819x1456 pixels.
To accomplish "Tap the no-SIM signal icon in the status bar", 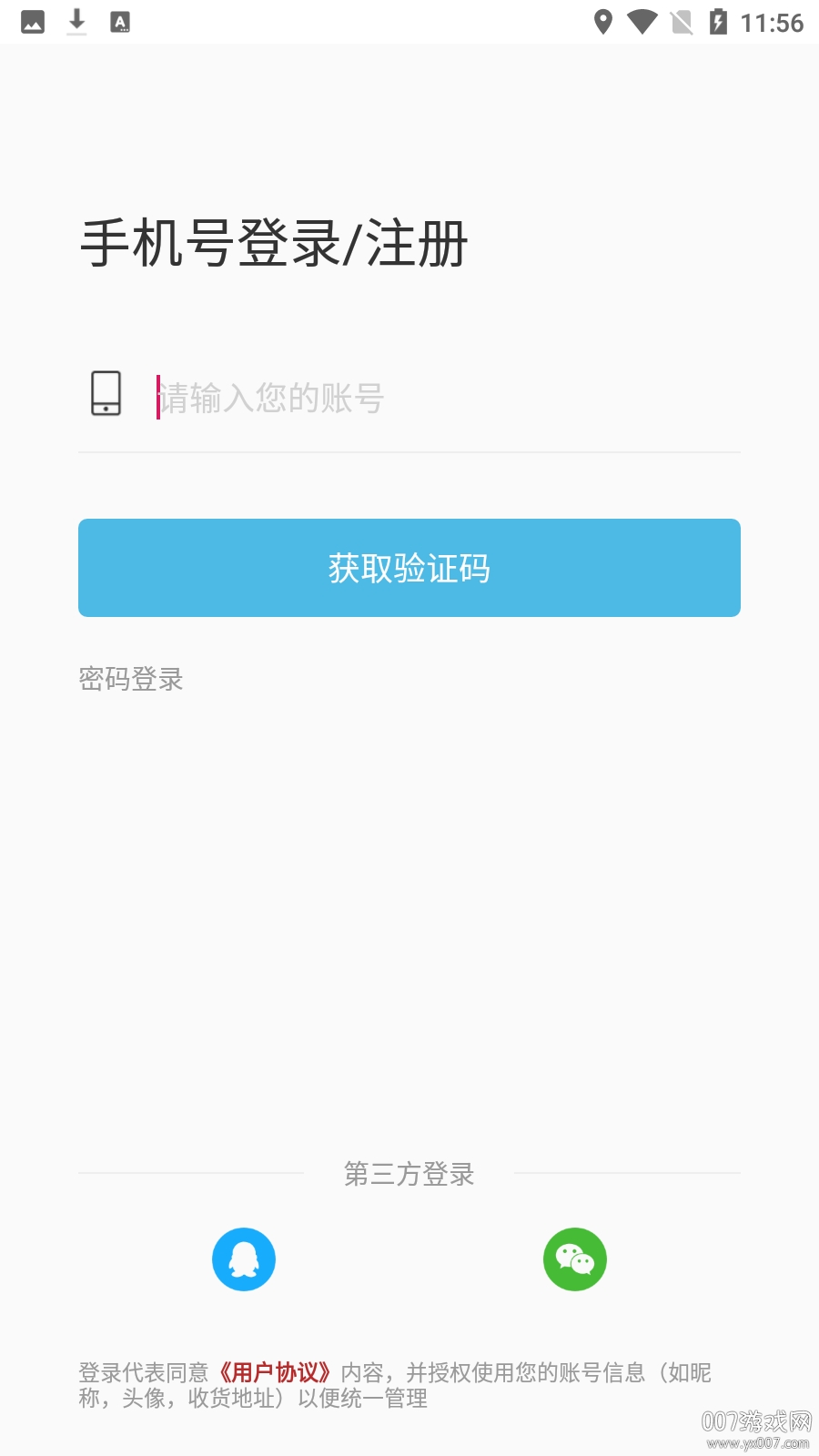I will coord(684,23).
